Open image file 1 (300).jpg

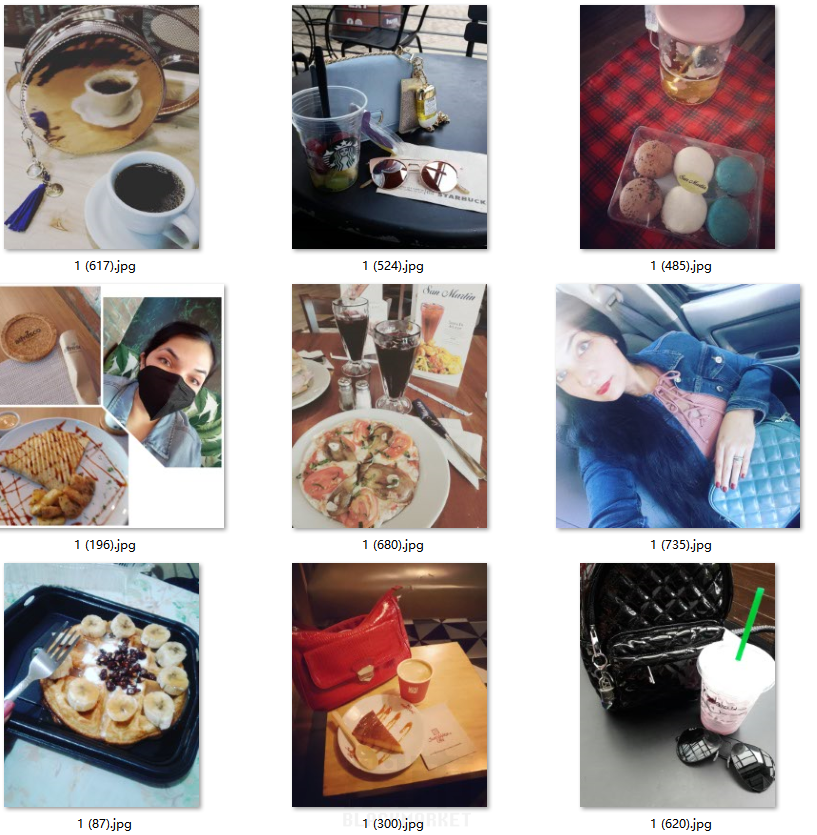click(390, 685)
